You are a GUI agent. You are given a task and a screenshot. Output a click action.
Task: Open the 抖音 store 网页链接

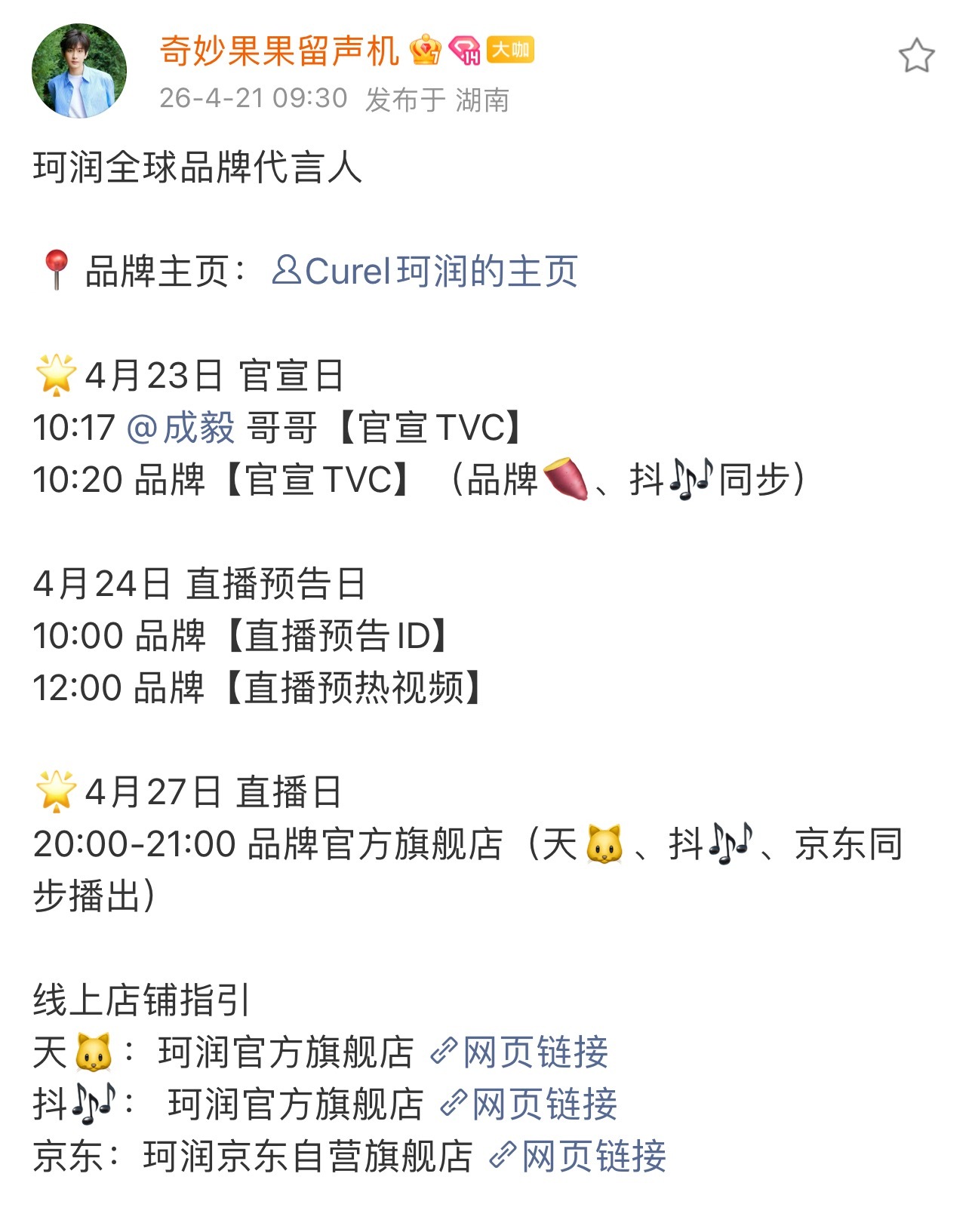click(543, 1104)
